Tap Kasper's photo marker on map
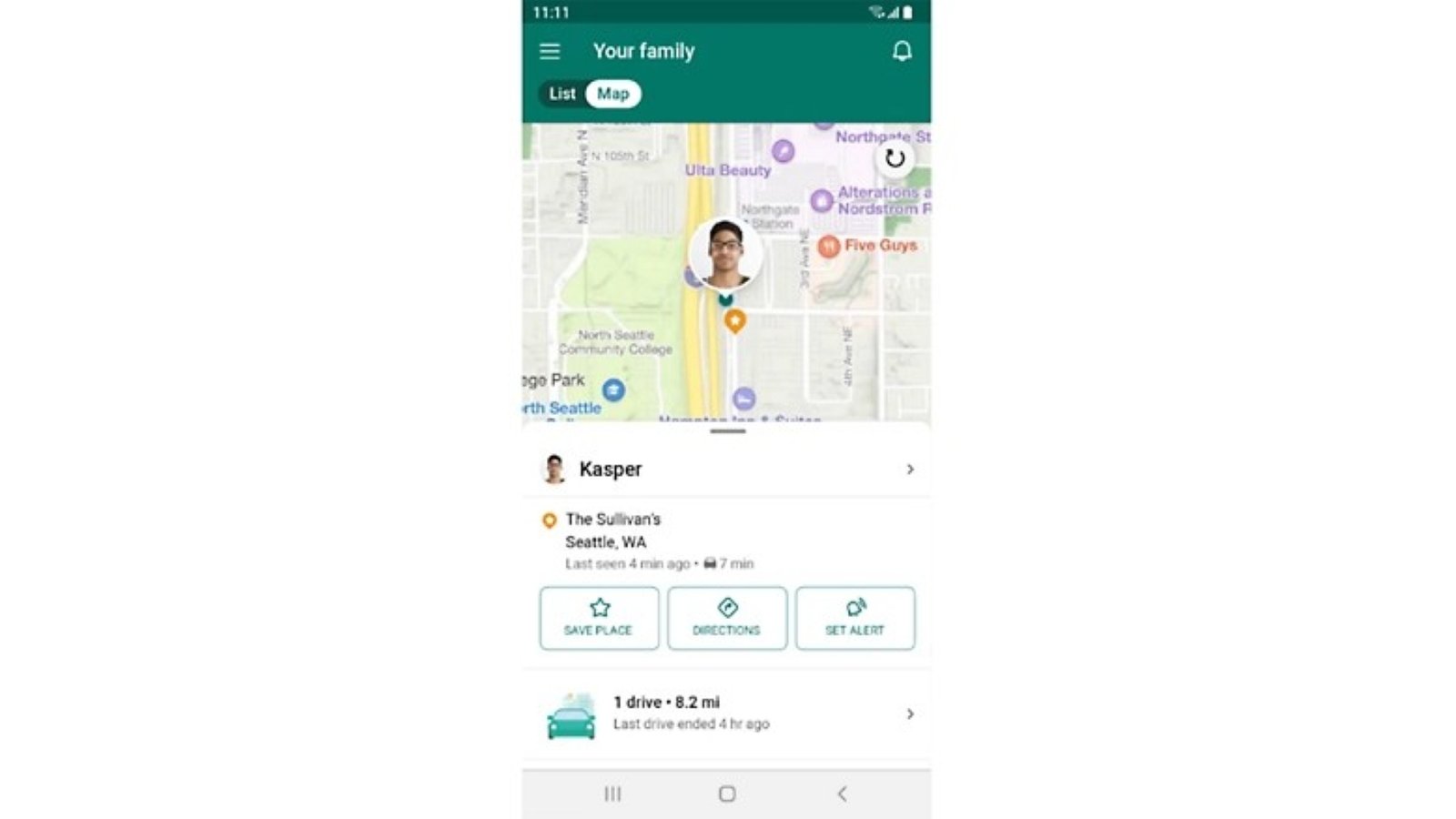 coord(725,253)
